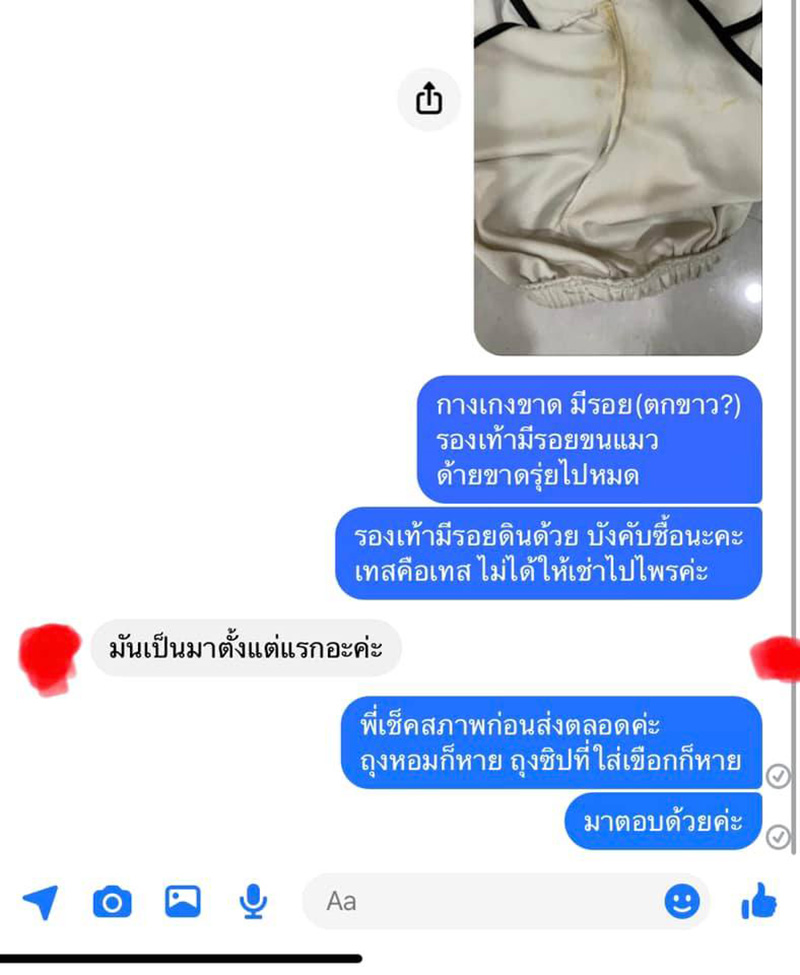
Task: Record a voice message with the microphone
Action: point(254,902)
